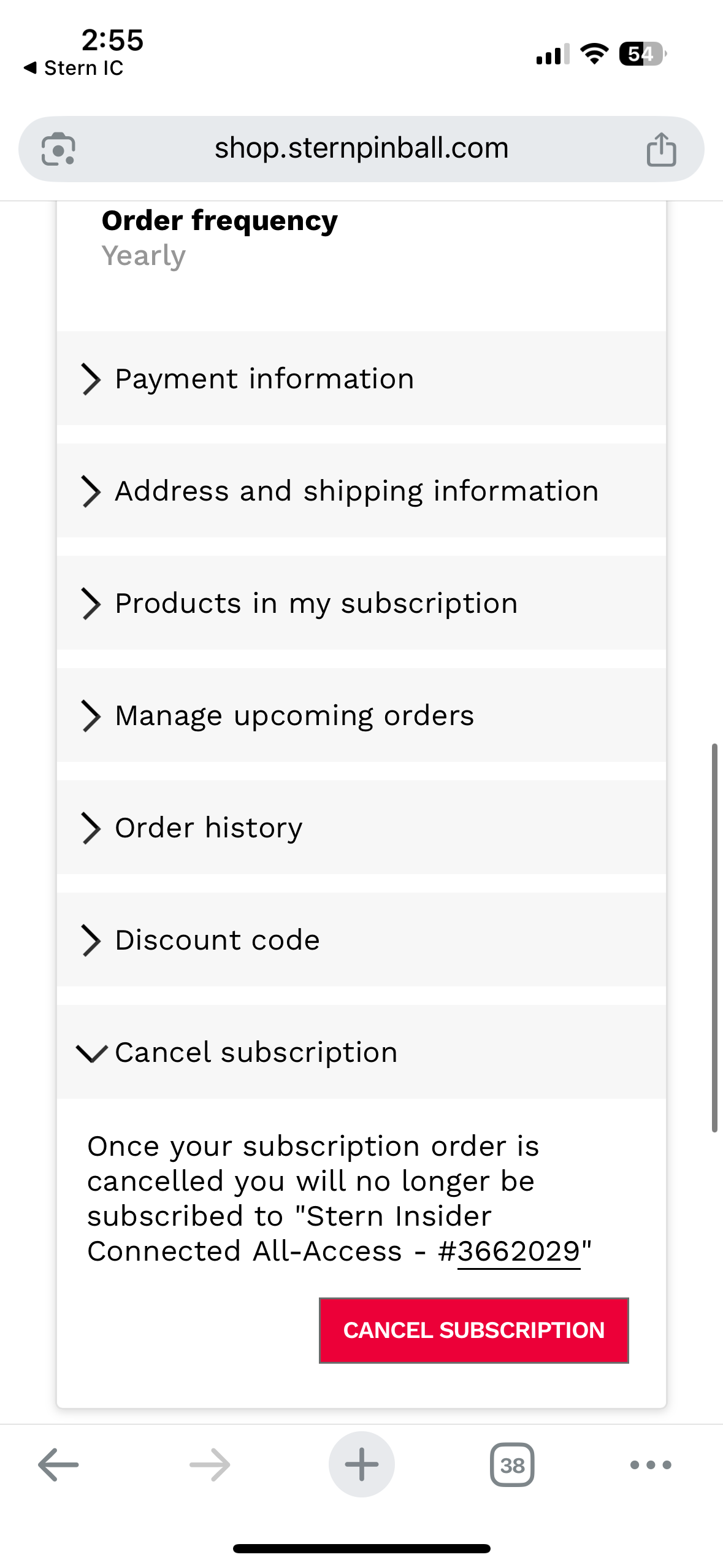Expand the Payment information section
The height and width of the screenshot is (1568, 723).
(x=361, y=379)
